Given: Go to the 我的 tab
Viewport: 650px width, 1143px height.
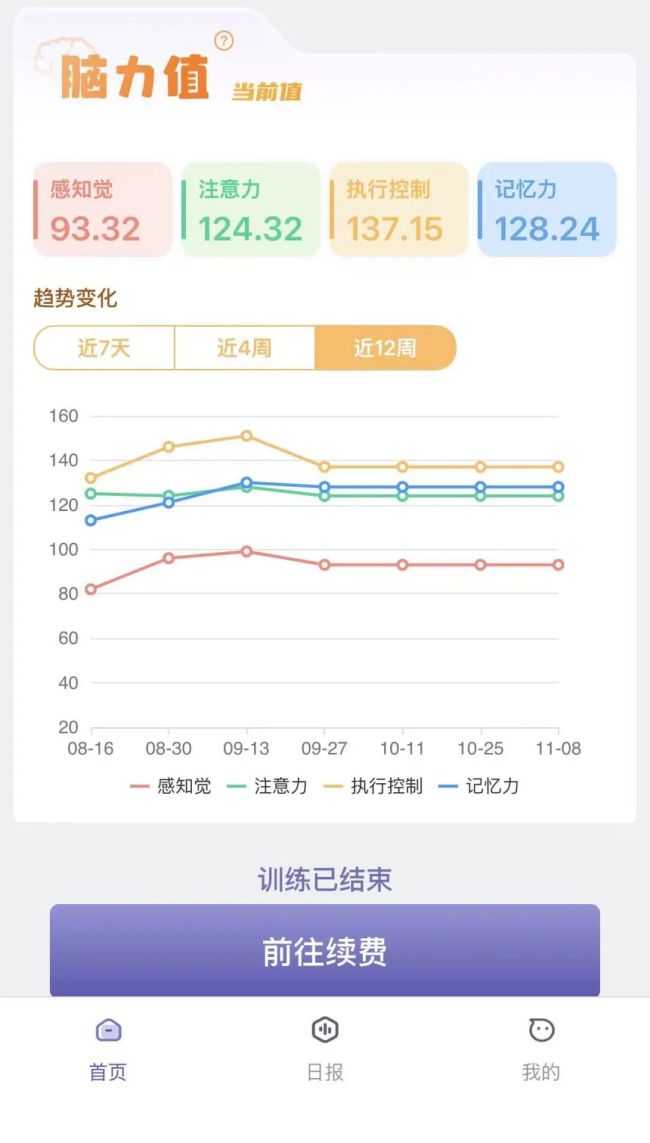Looking at the screenshot, I should click(x=541, y=1048).
